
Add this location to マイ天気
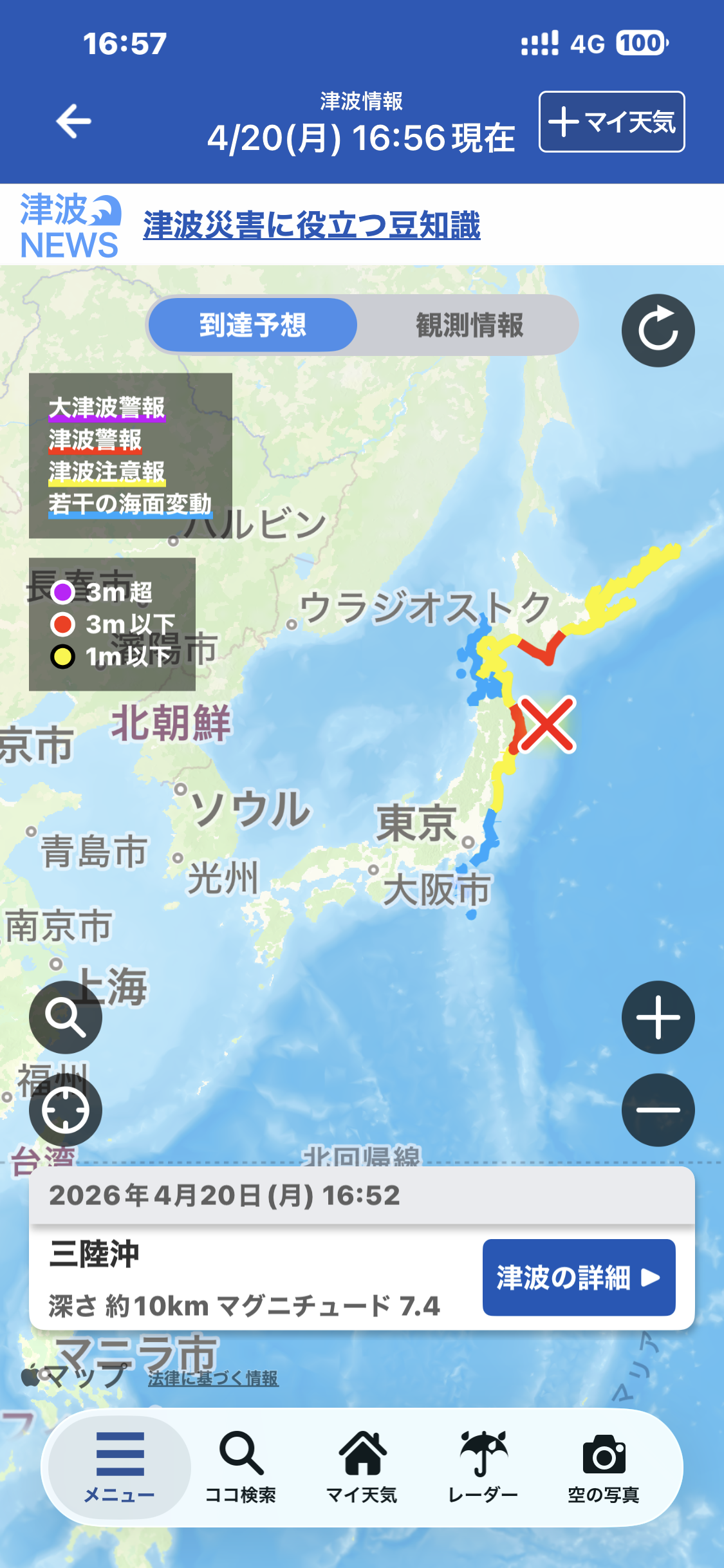tap(611, 122)
